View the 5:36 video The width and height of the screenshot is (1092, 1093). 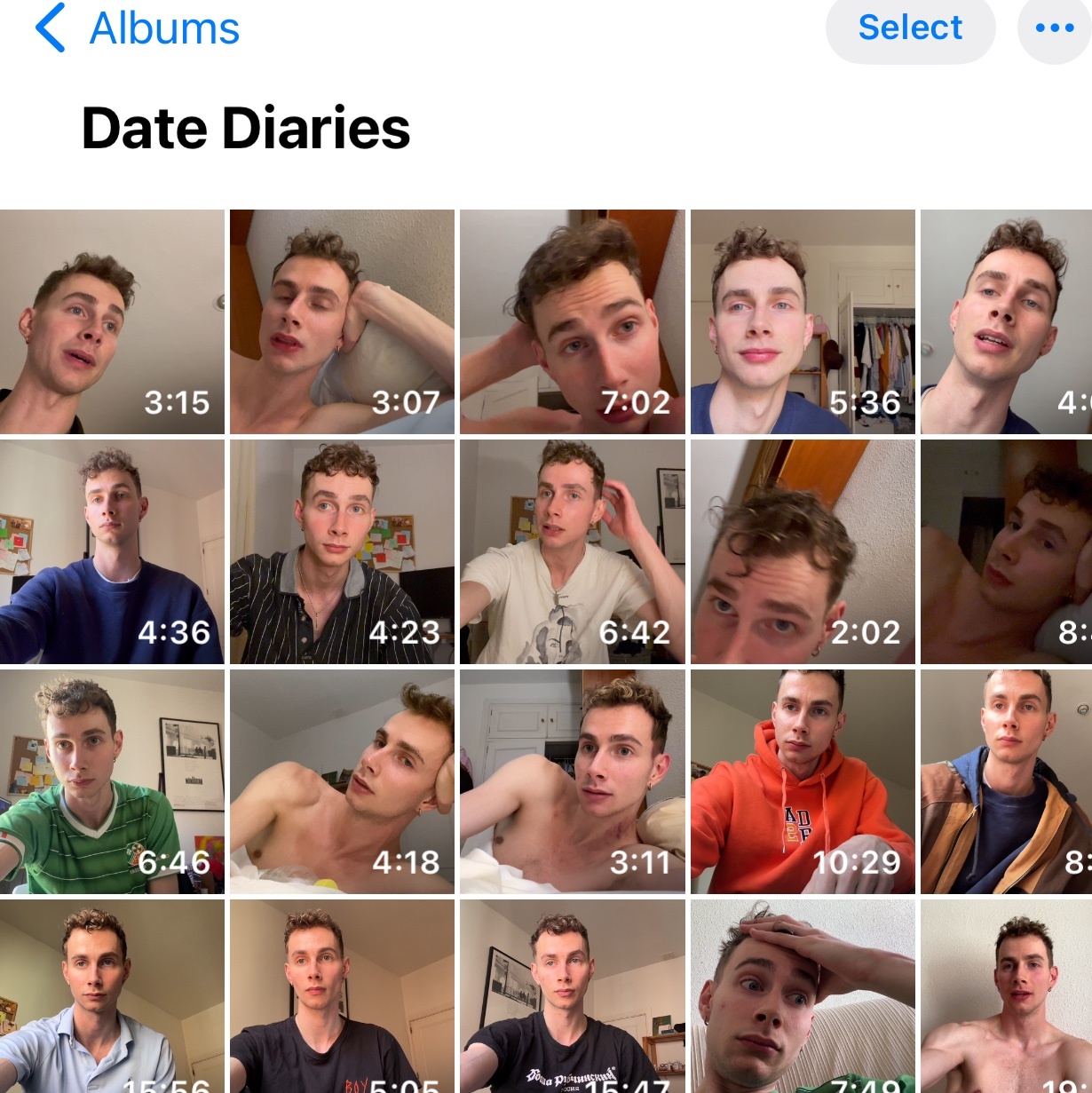[803, 321]
